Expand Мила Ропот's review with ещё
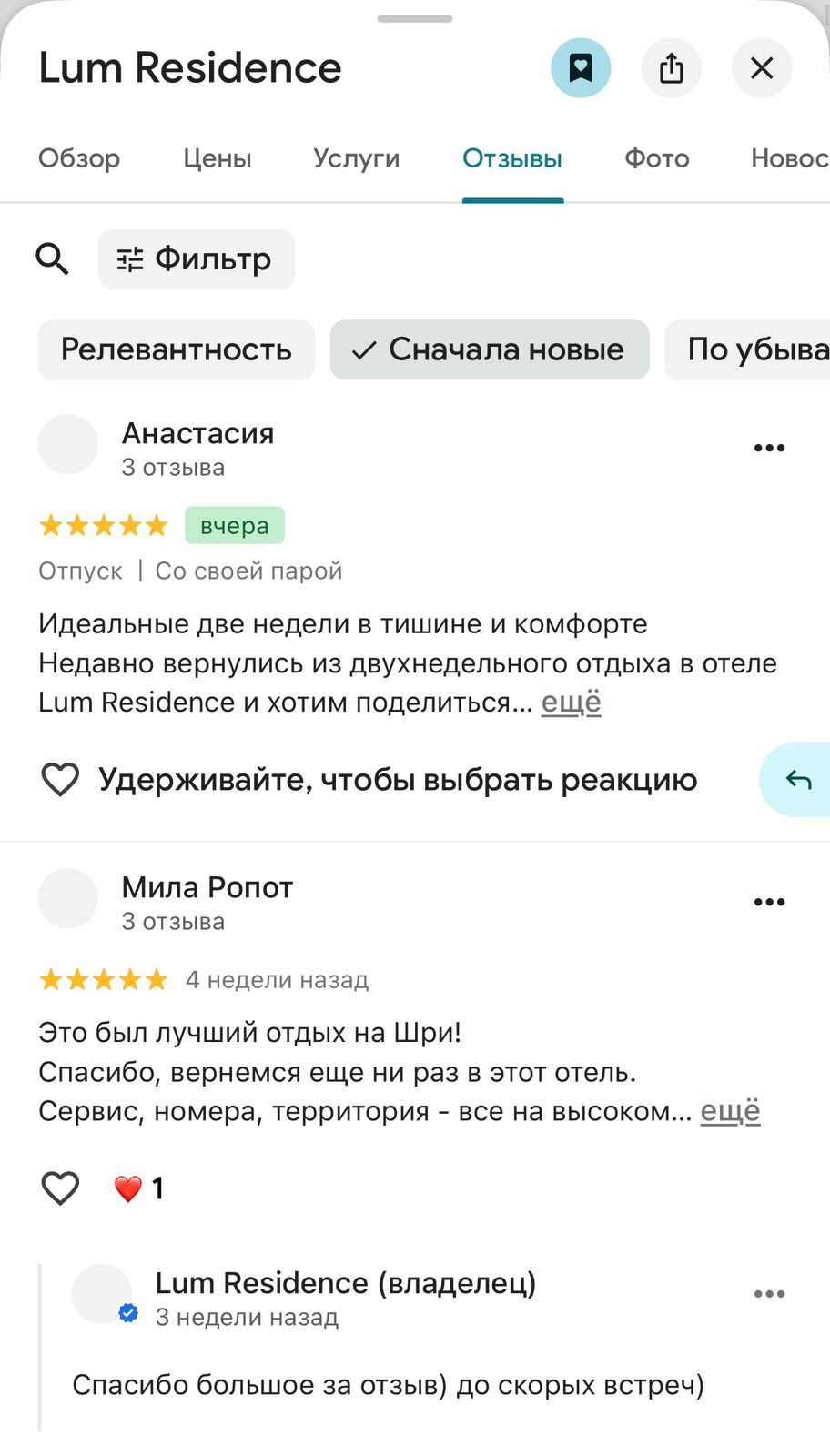This screenshot has height=1456, width=830. [x=730, y=1111]
